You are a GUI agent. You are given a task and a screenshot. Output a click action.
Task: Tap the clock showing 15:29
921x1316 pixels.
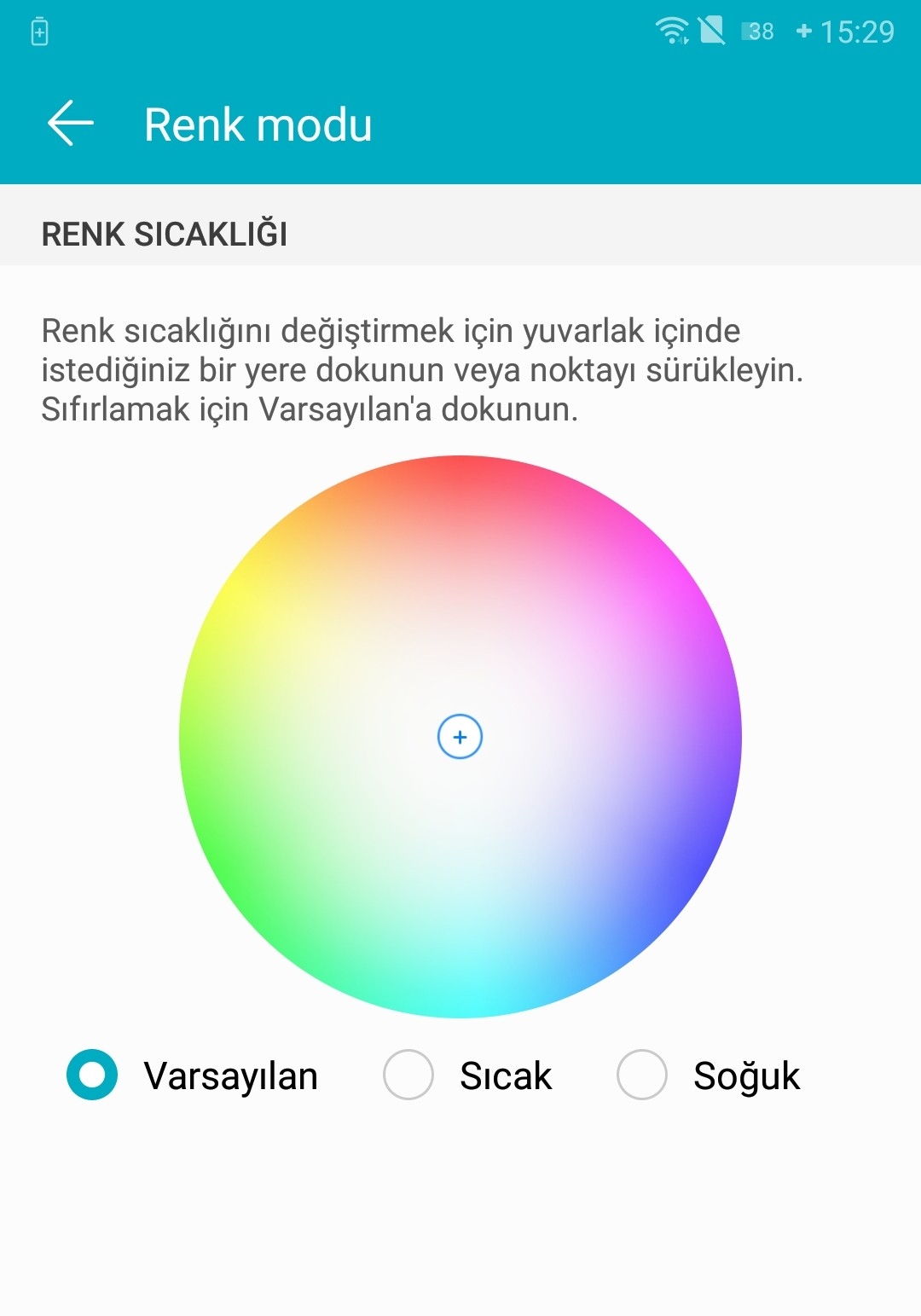pos(855,32)
